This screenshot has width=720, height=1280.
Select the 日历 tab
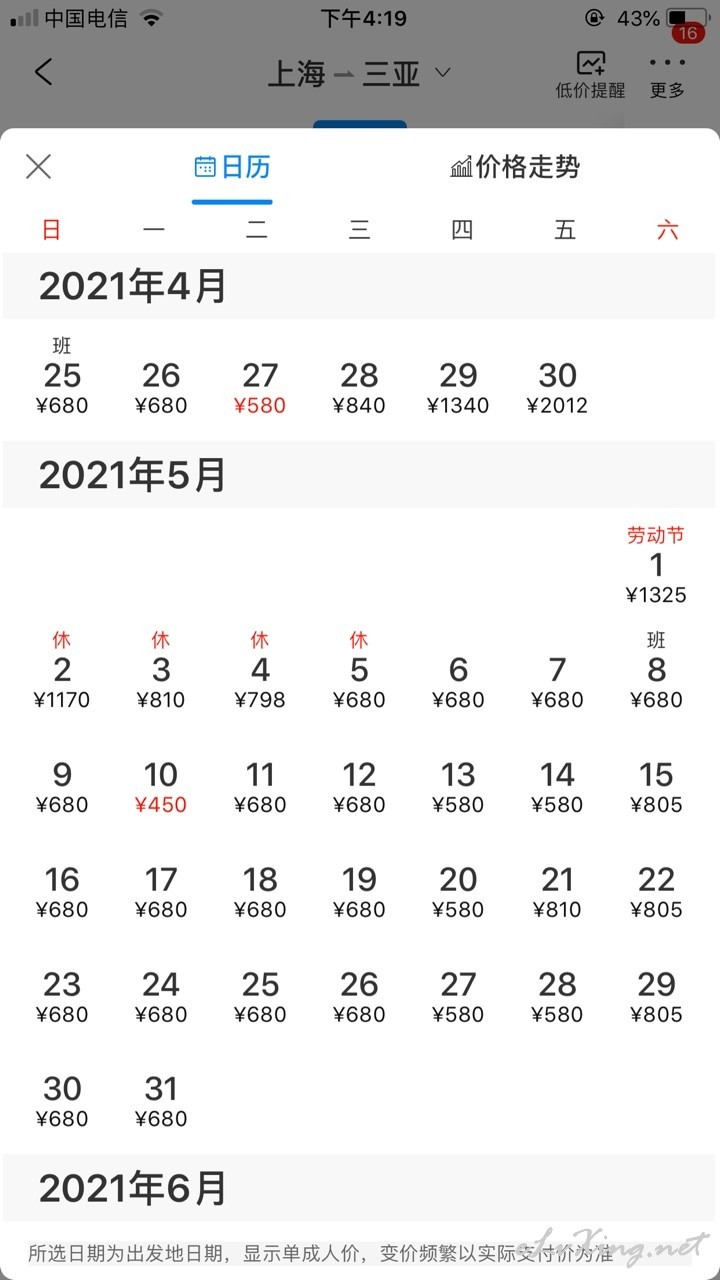[232, 167]
